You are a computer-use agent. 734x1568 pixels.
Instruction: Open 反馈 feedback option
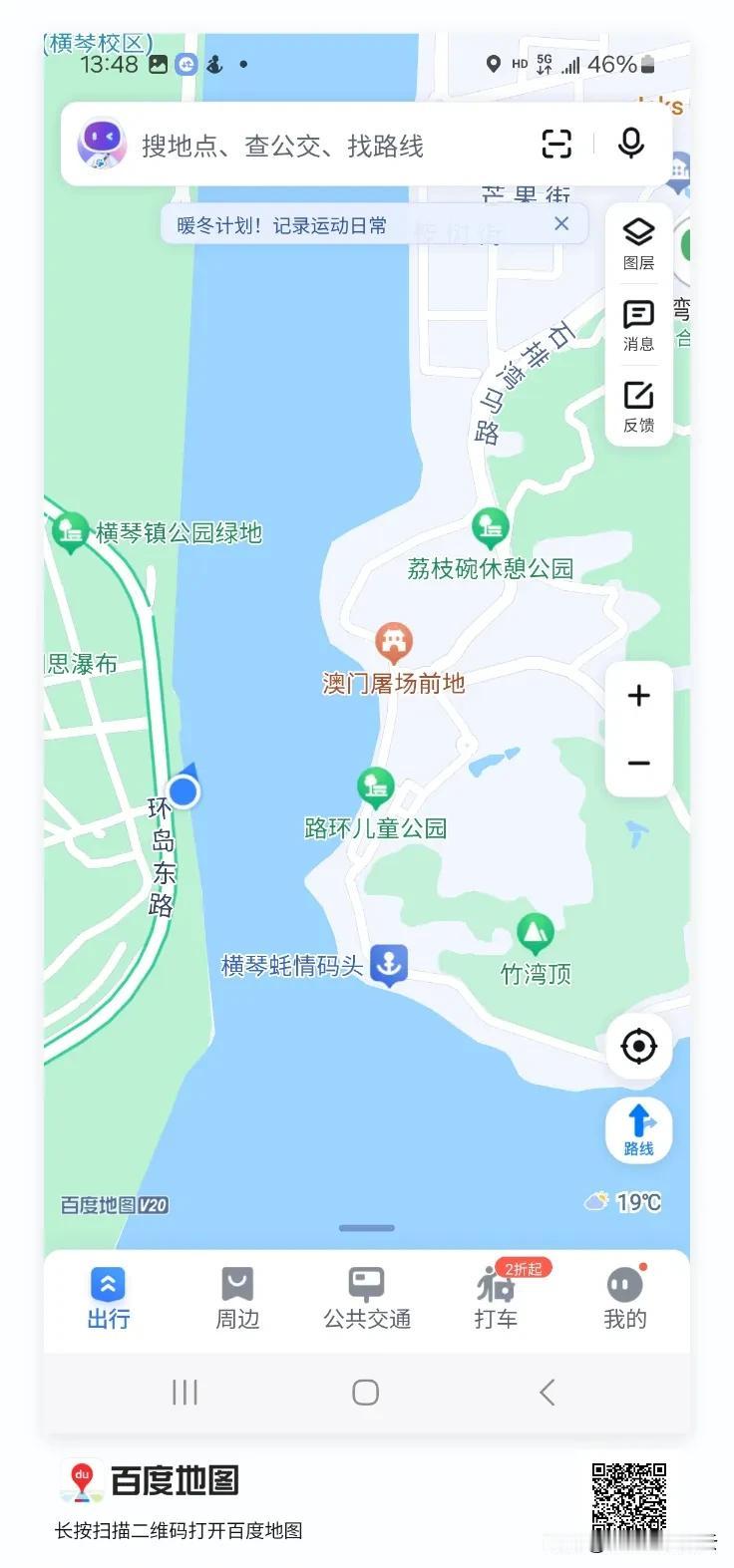638,406
